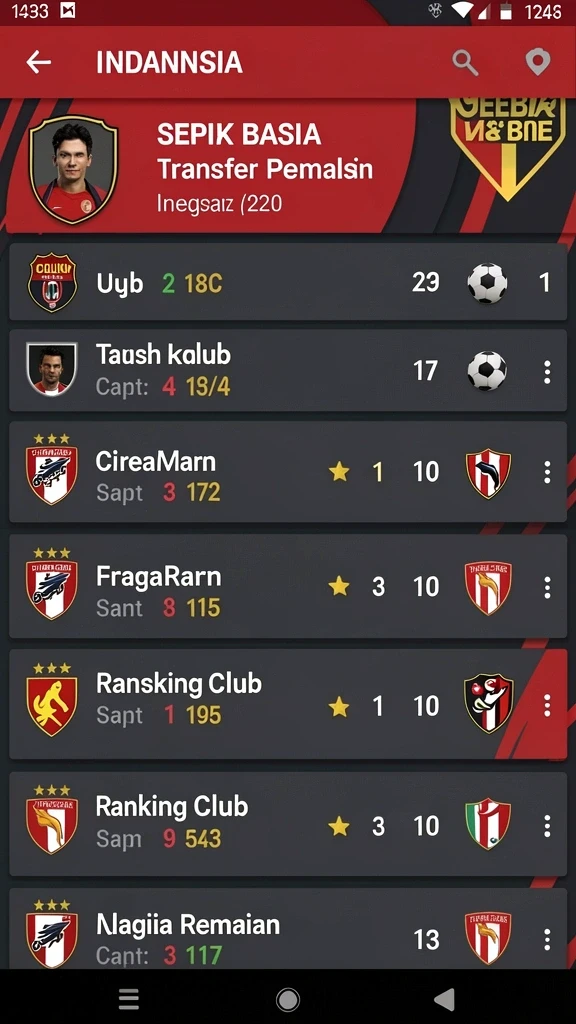The height and width of the screenshot is (1024, 576).
Task: Open overflow menu for Ranking Club
Action: point(547,826)
